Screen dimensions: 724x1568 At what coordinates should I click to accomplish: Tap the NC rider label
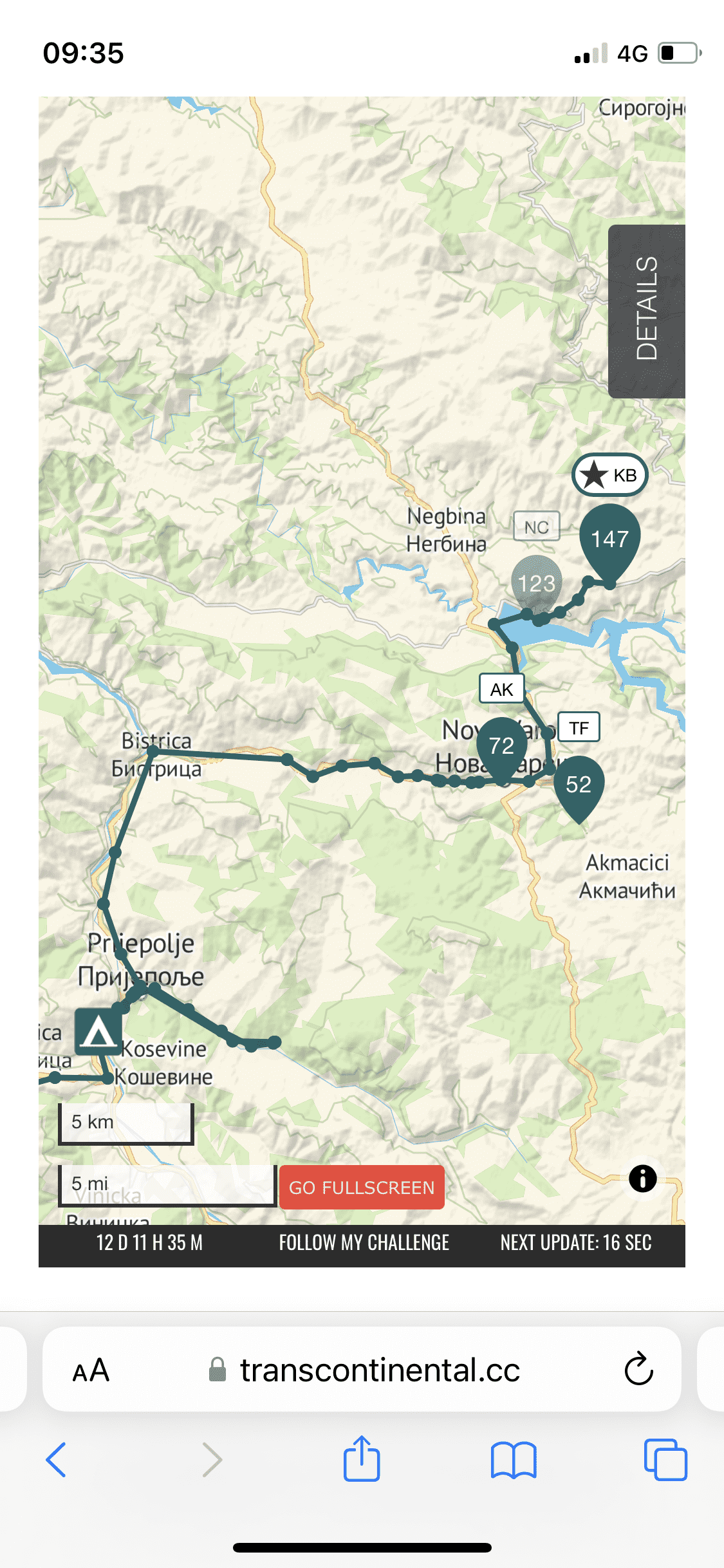536,527
